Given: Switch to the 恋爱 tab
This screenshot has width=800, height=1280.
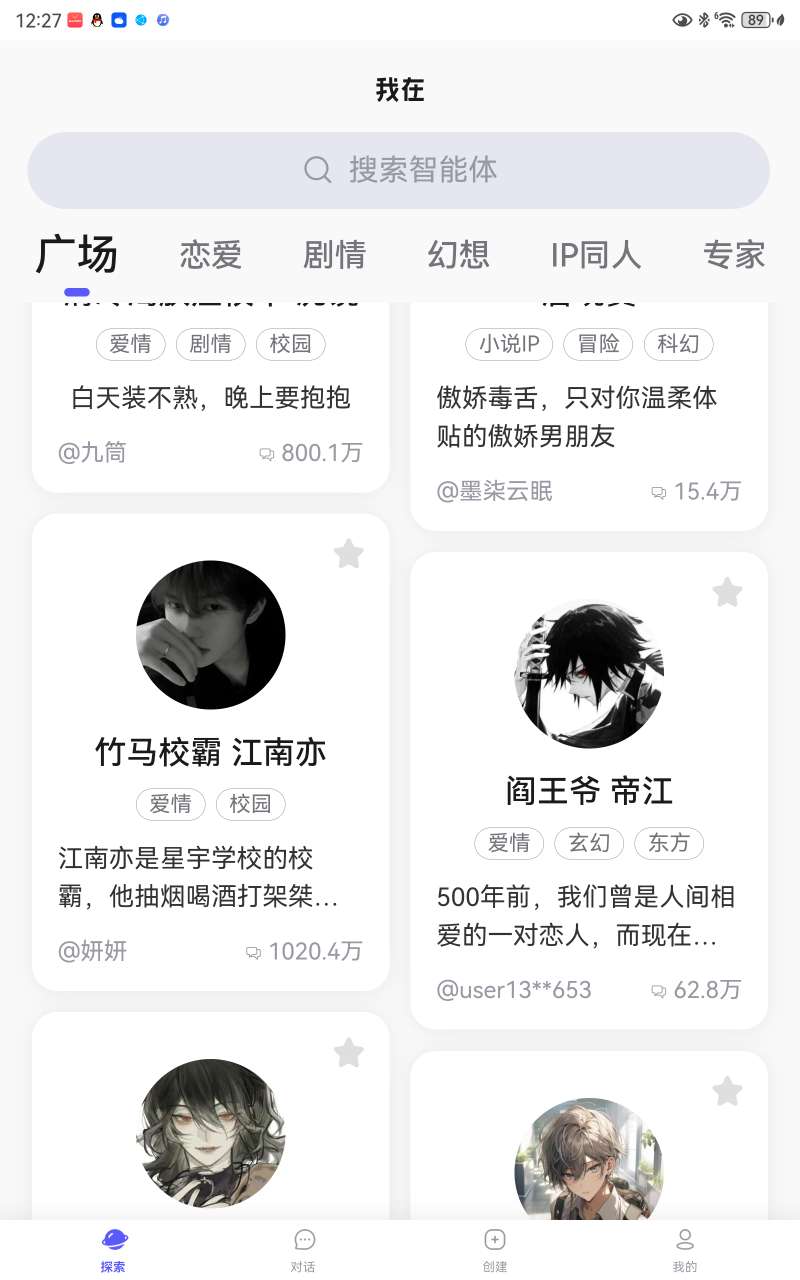Looking at the screenshot, I should (211, 255).
